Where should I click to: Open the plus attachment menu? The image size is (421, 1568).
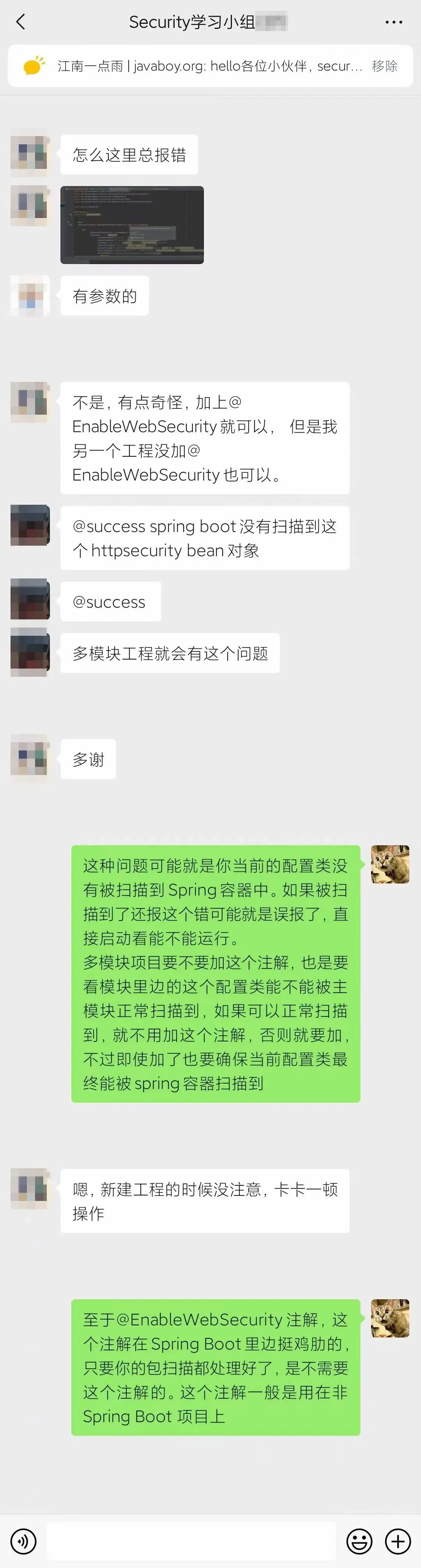398,1541
